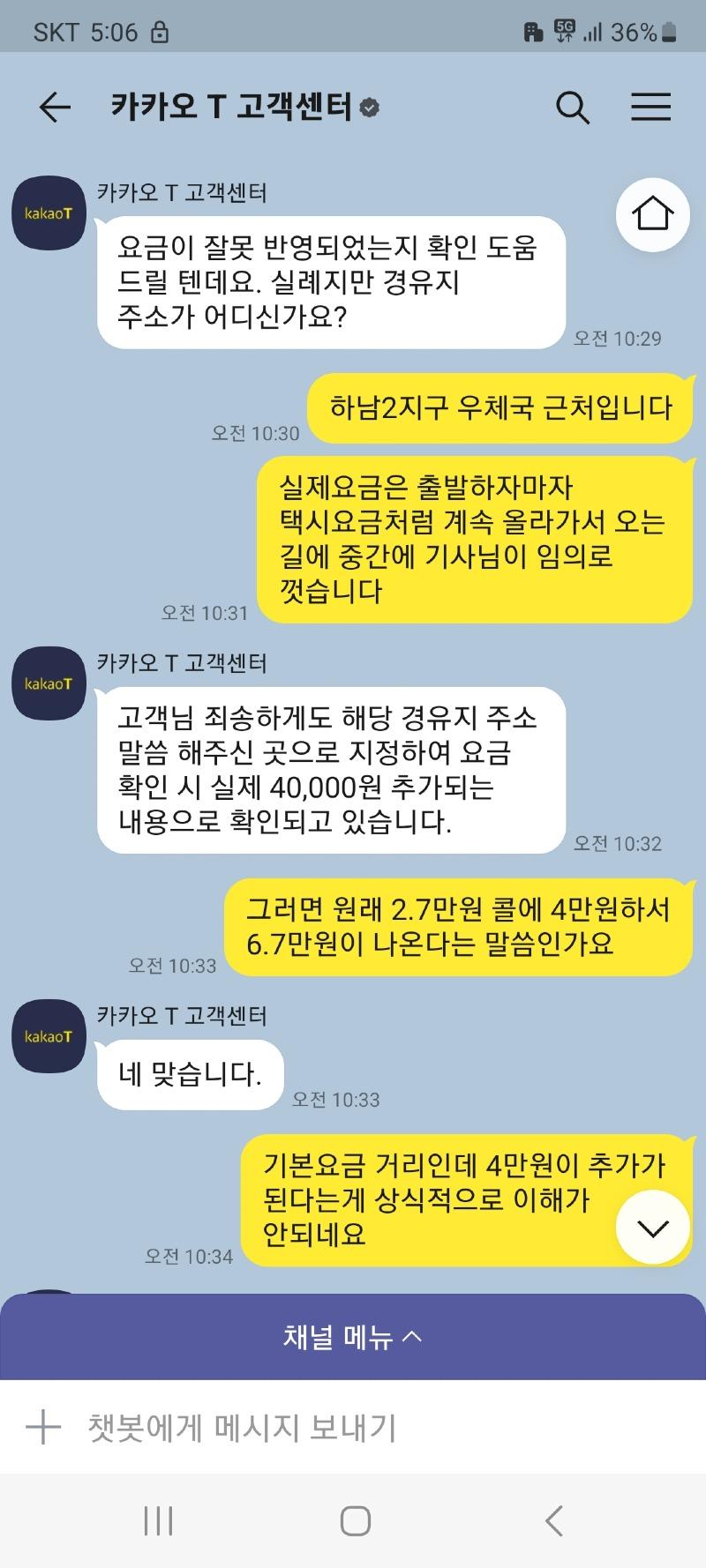
Task: Open the kakaoT profile by the 10:29 message
Action: pos(49,213)
